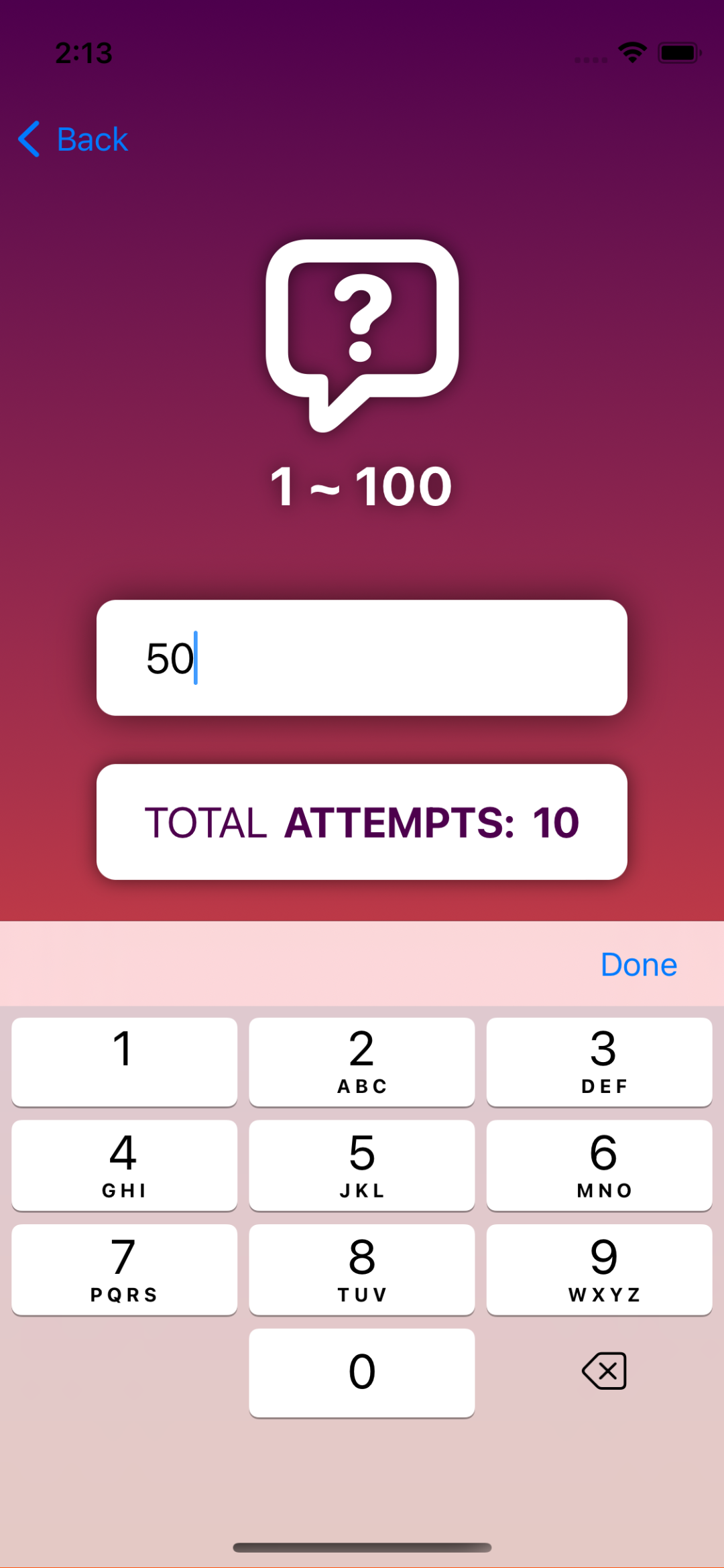Tap the battery icon in status bar

coord(679,51)
